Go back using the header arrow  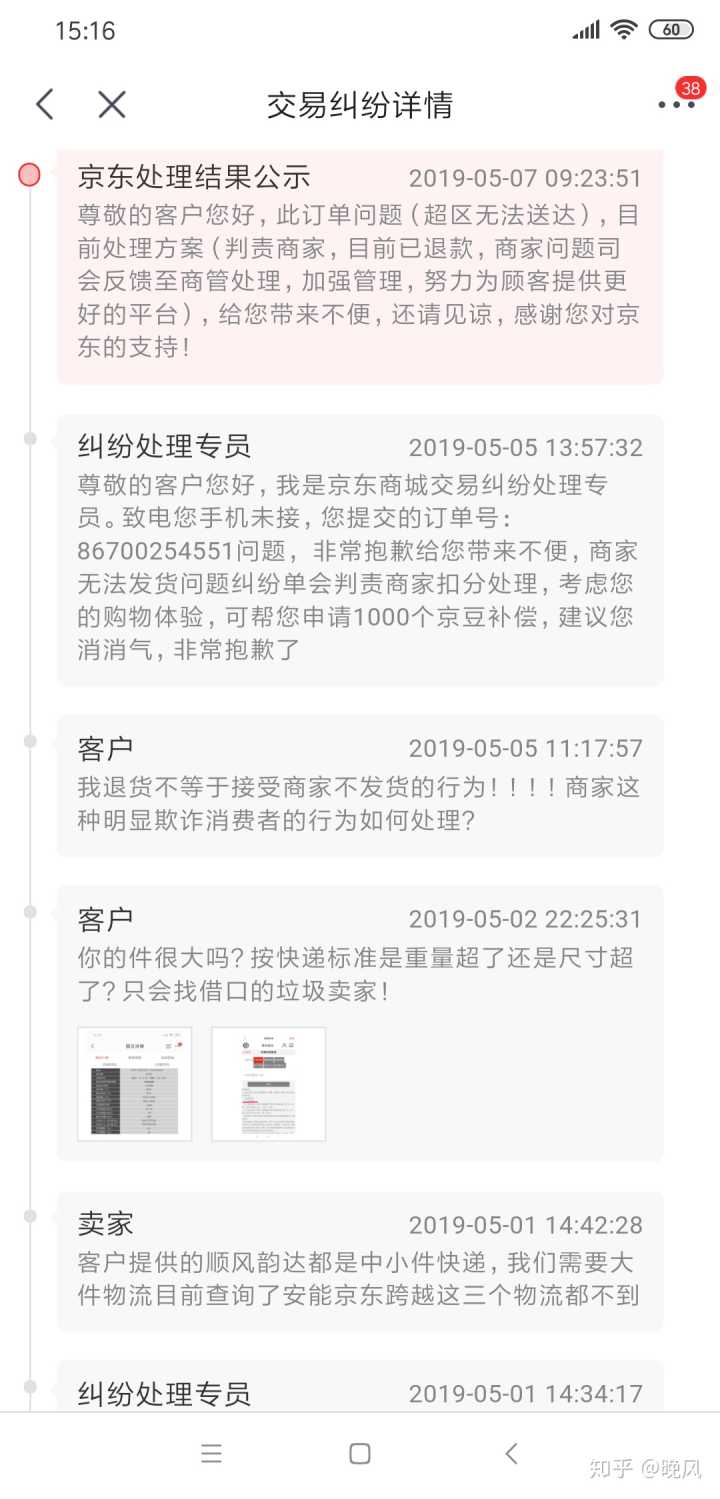45,104
